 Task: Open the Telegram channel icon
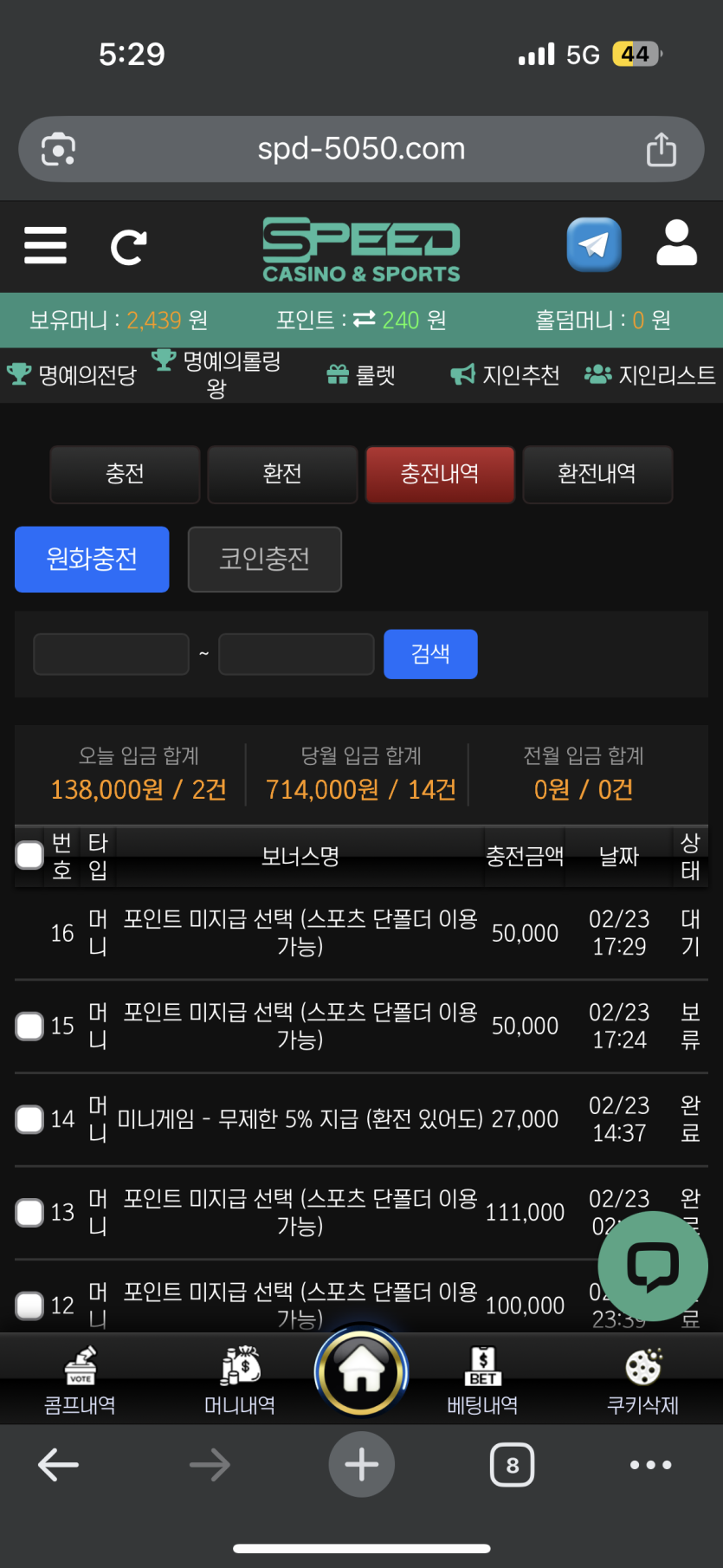593,245
